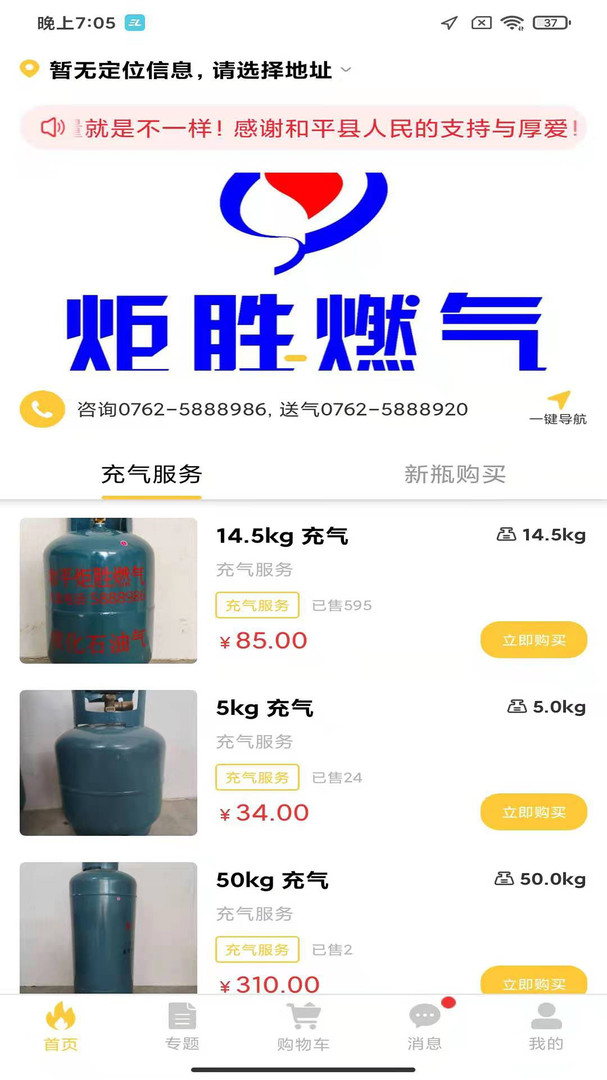
Task: Buy the 5kg 充气 now
Action: (x=533, y=812)
